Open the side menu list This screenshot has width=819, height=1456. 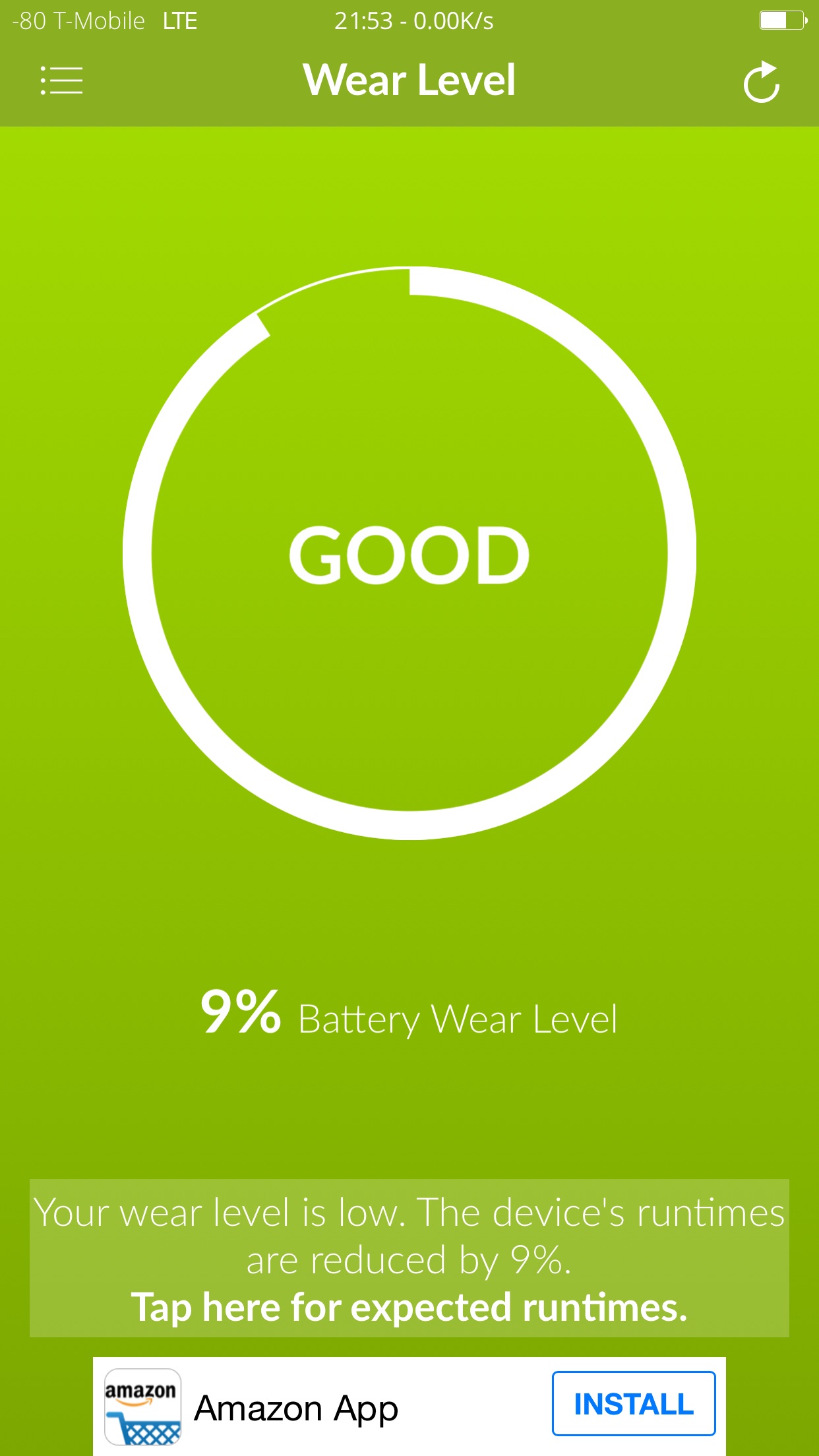tap(61, 80)
